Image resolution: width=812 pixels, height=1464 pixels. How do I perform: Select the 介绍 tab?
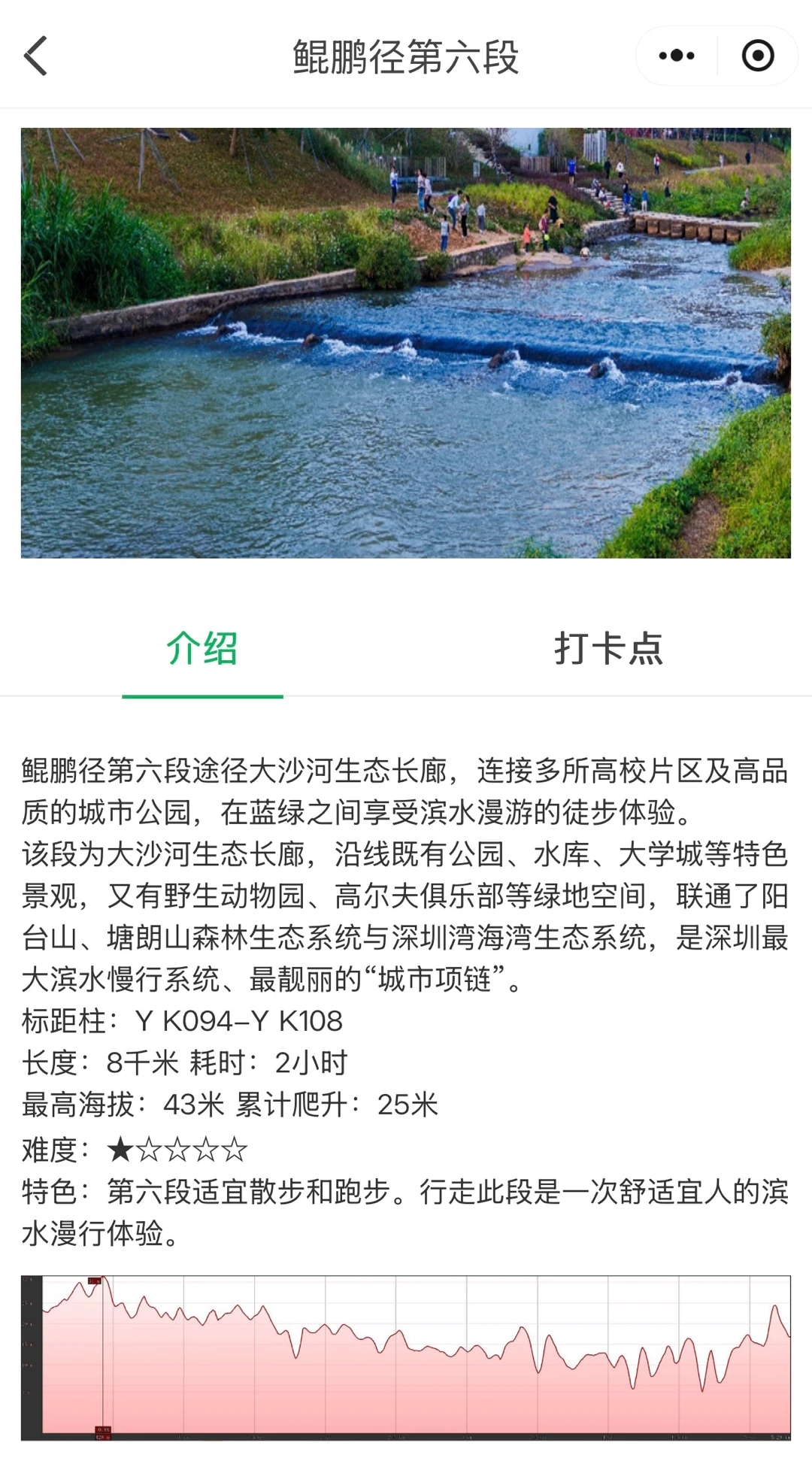pos(203,651)
